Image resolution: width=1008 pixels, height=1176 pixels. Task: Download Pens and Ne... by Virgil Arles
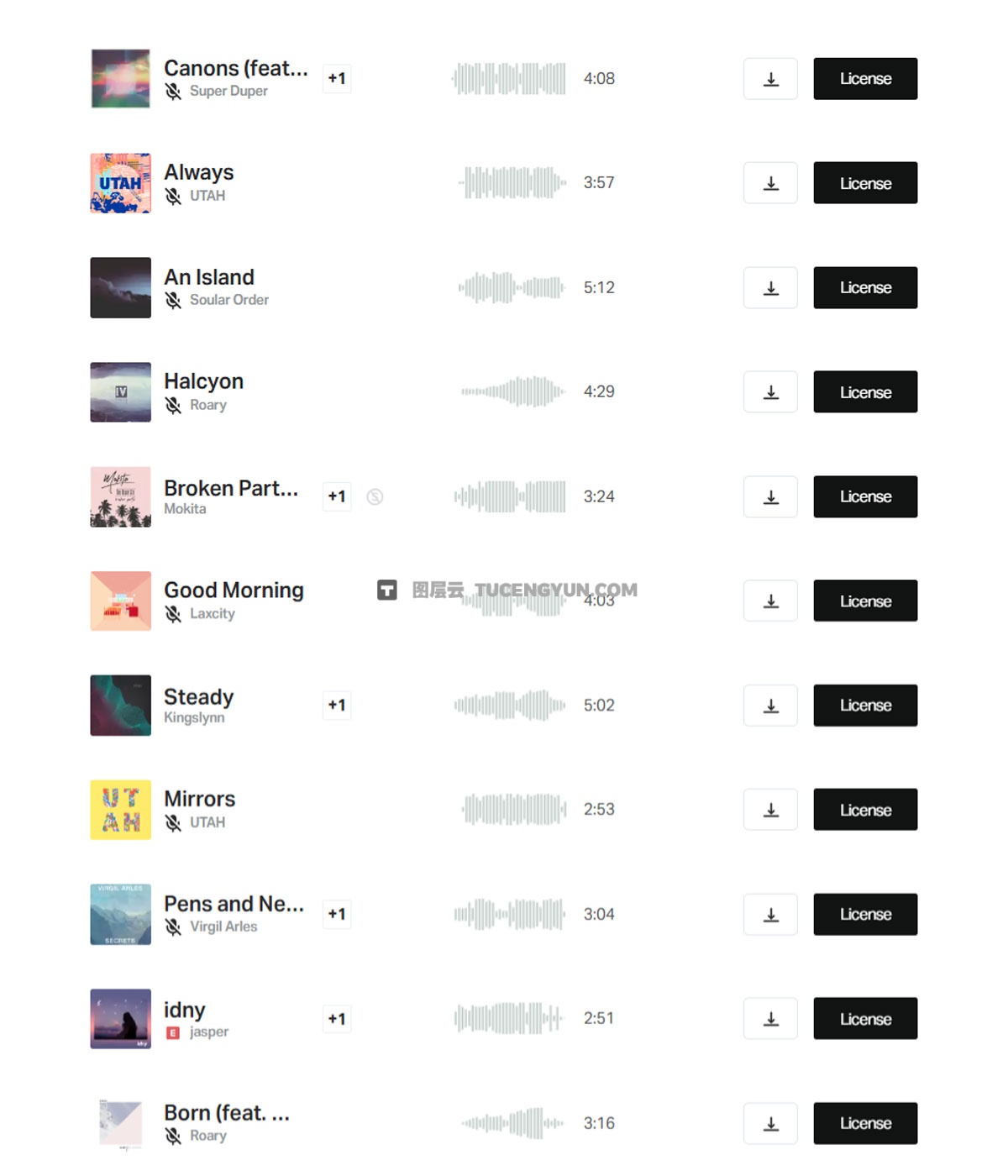pos(770,915)
